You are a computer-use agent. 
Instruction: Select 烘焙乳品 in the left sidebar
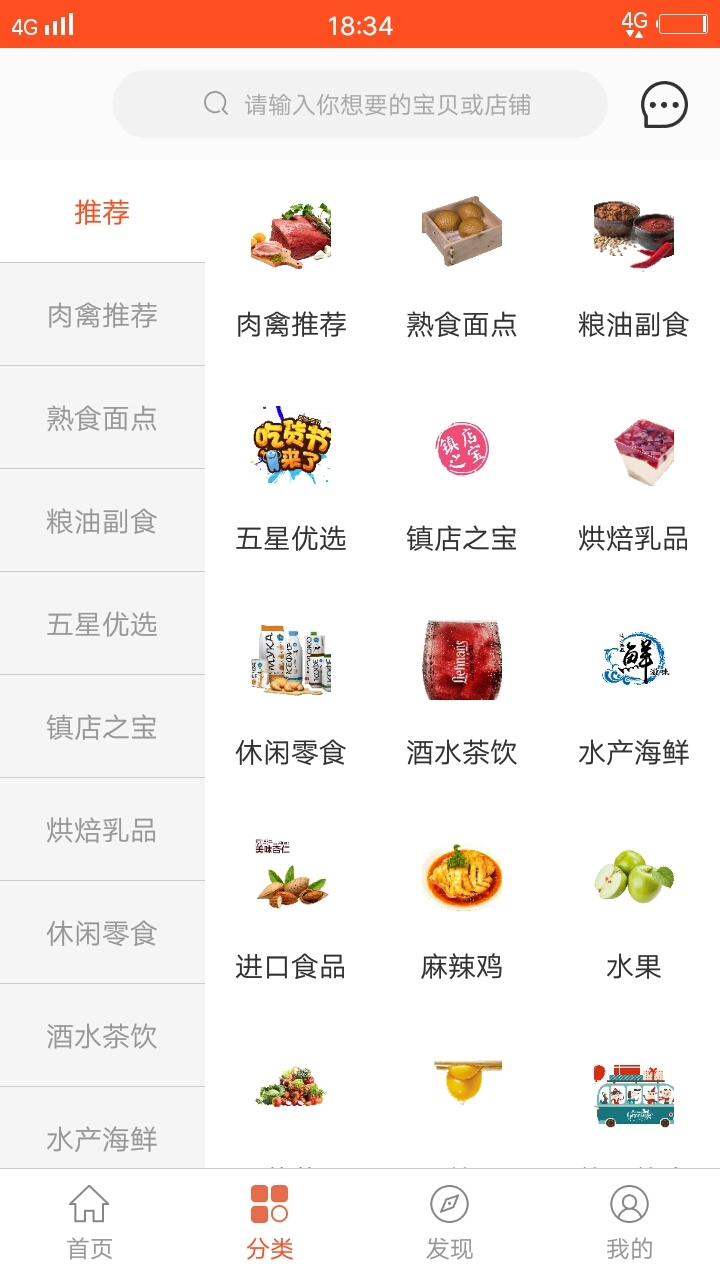101,830
